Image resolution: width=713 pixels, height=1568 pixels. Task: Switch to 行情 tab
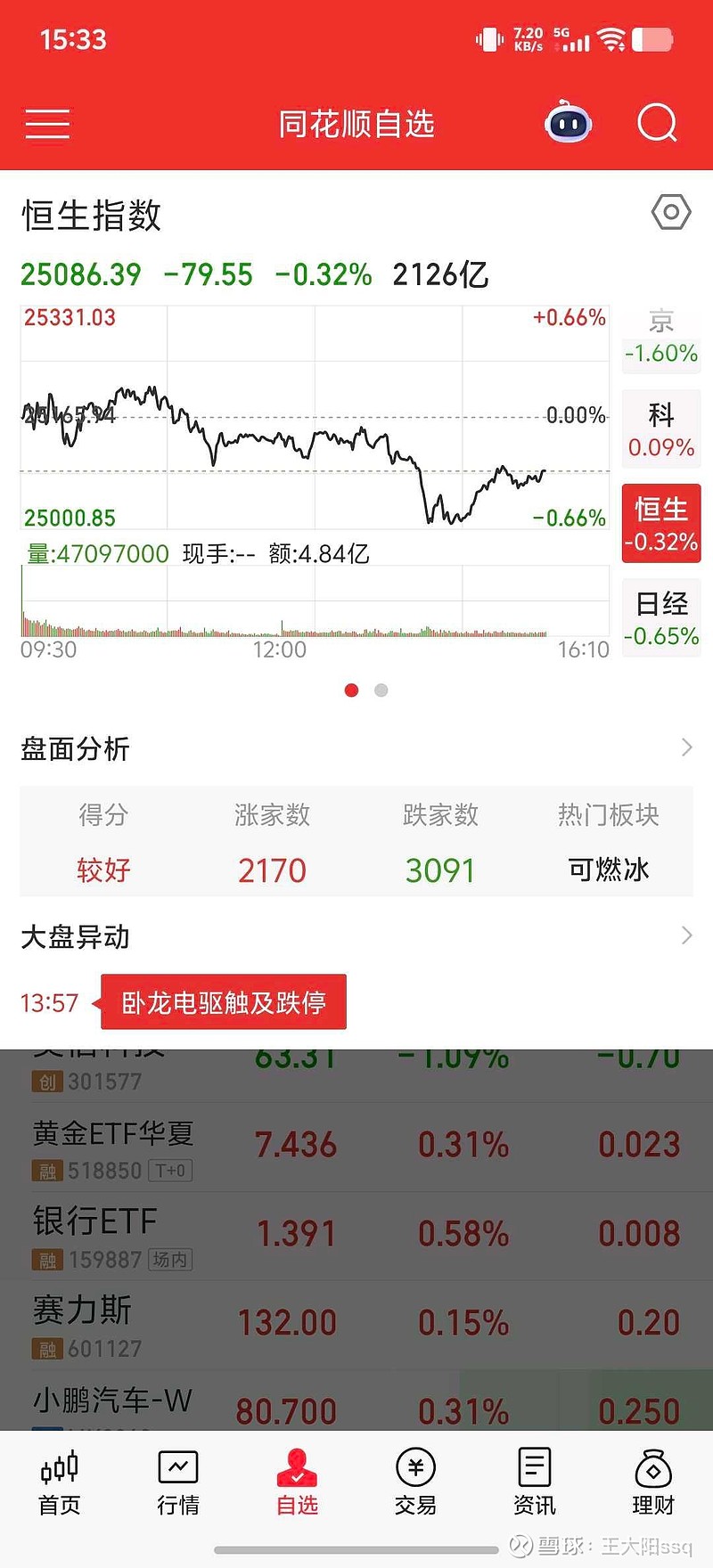point(178,1482)
